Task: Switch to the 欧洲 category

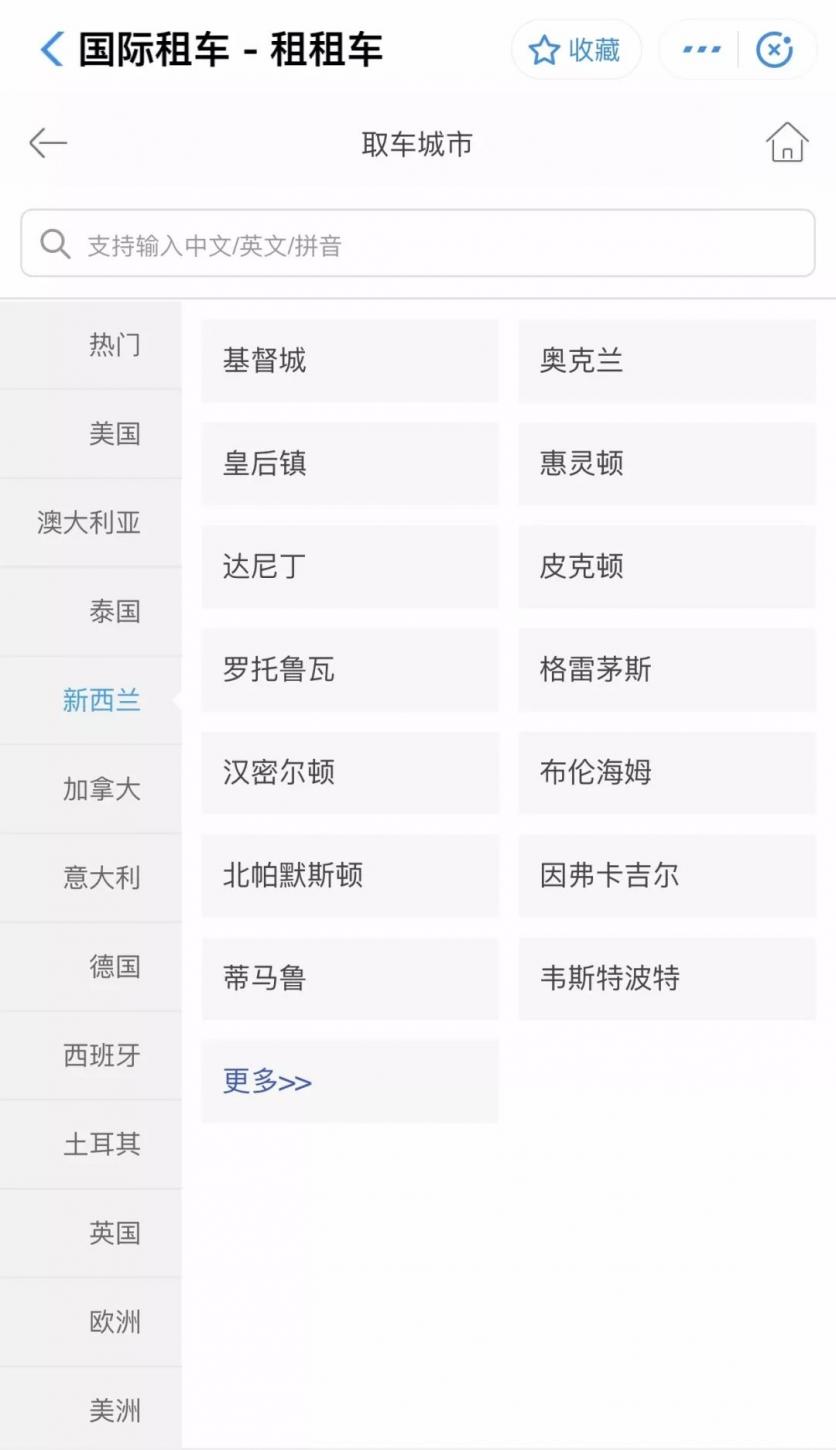Action: (91, 1322)
